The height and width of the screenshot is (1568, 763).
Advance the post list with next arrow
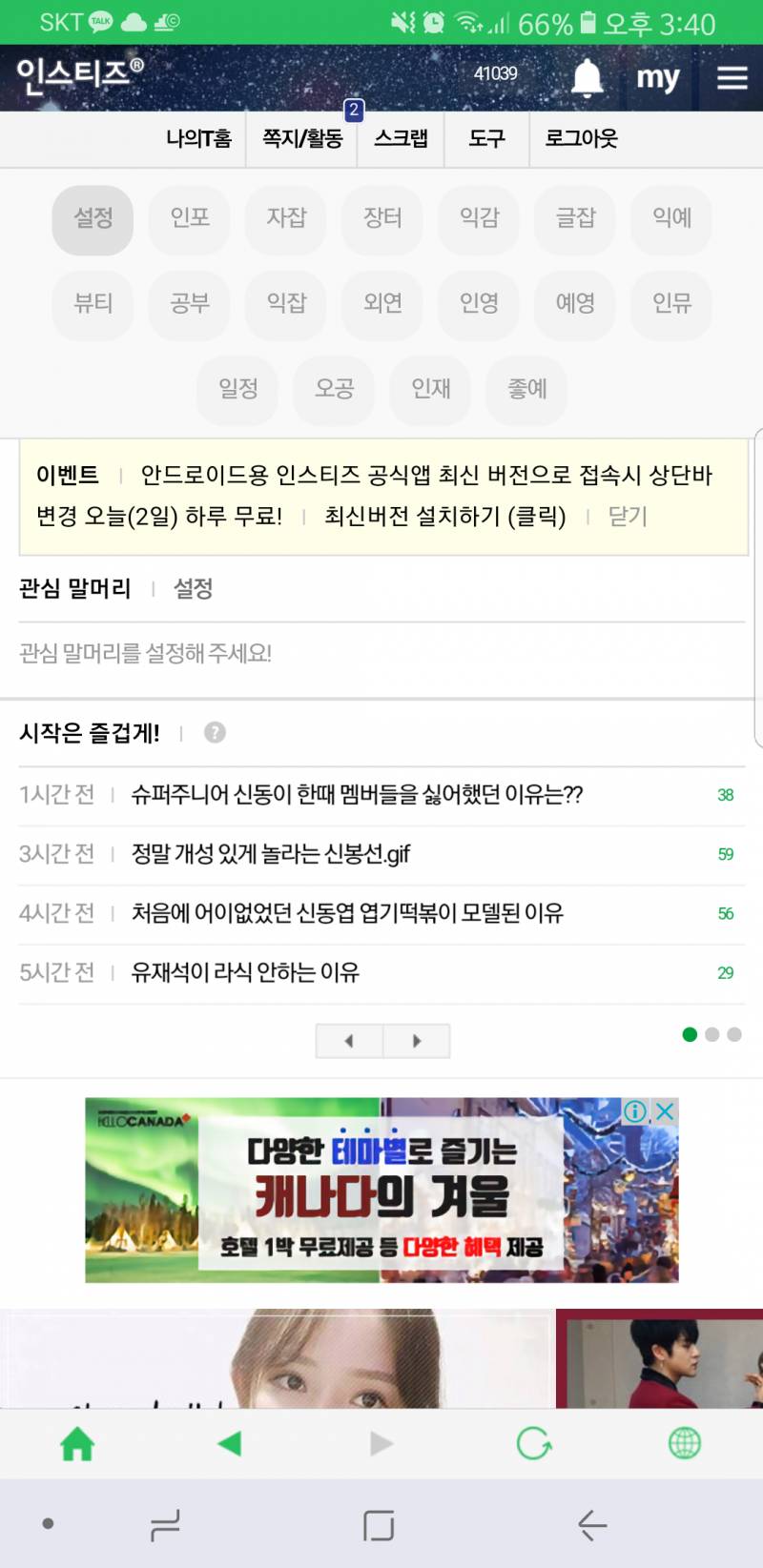[x=416, y=1041]
